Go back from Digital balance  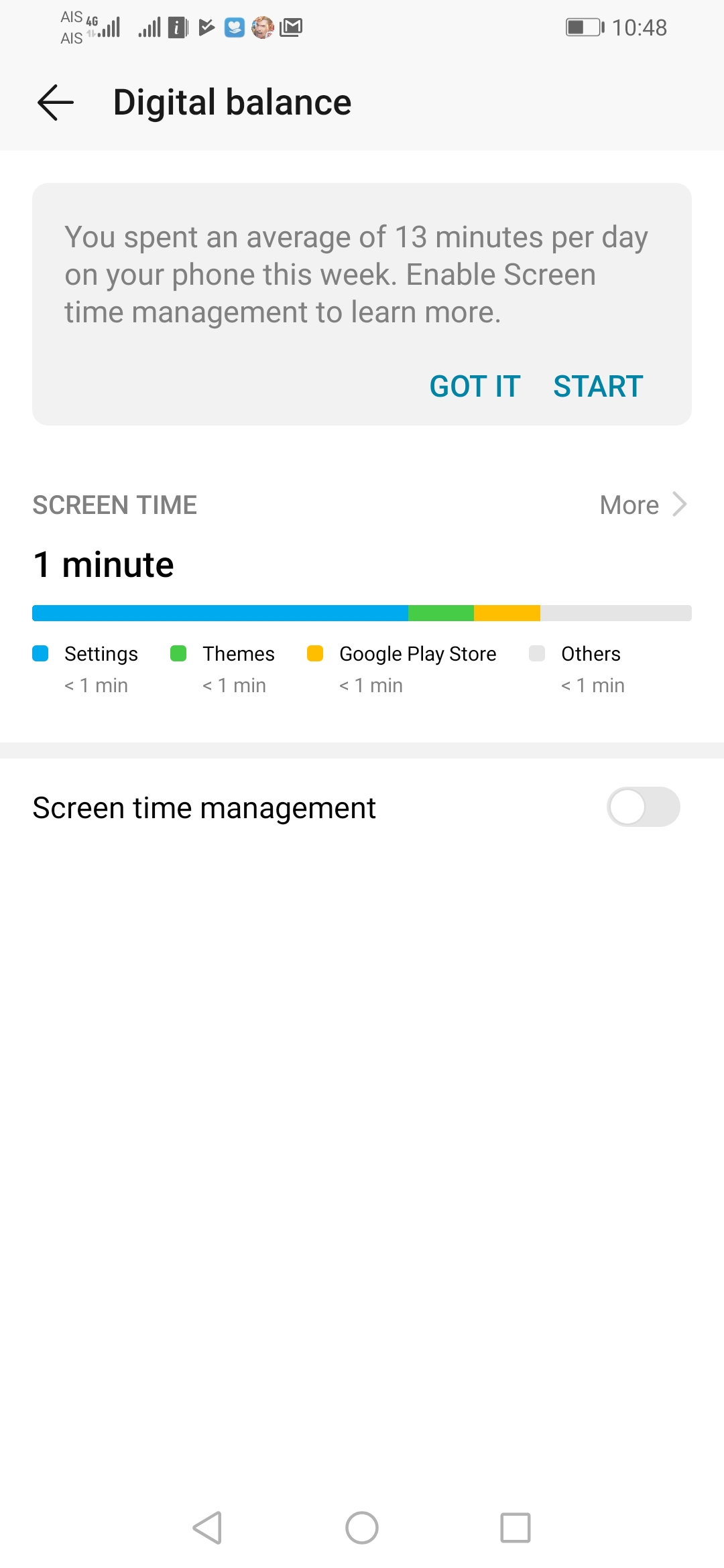point(56,103)
